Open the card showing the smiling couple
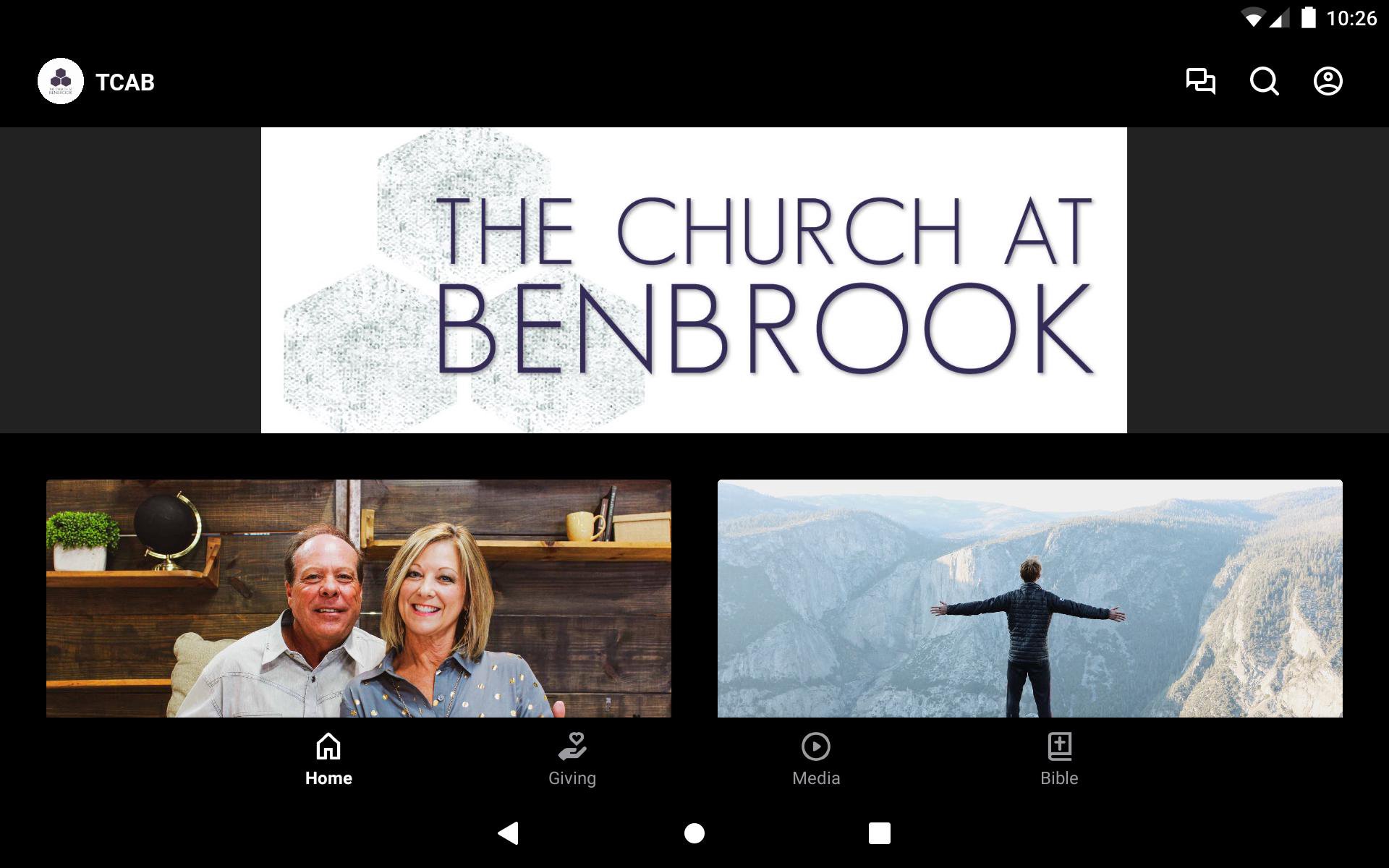 pyautogui.click(x=358, y=598)
